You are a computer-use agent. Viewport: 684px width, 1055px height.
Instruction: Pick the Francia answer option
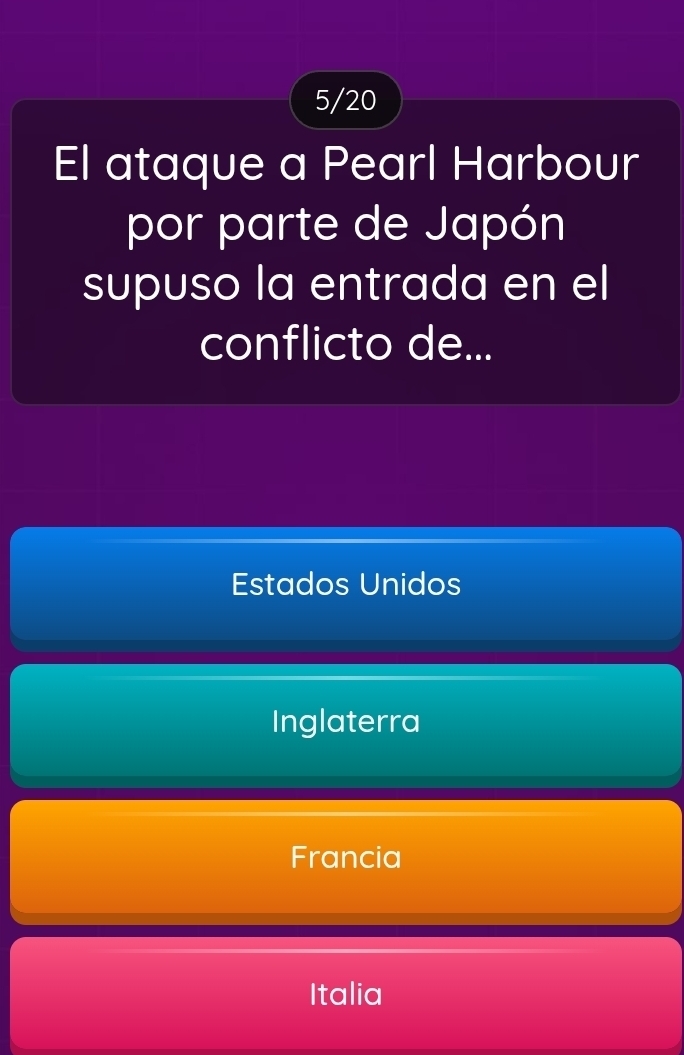click(x=345, y=858)
